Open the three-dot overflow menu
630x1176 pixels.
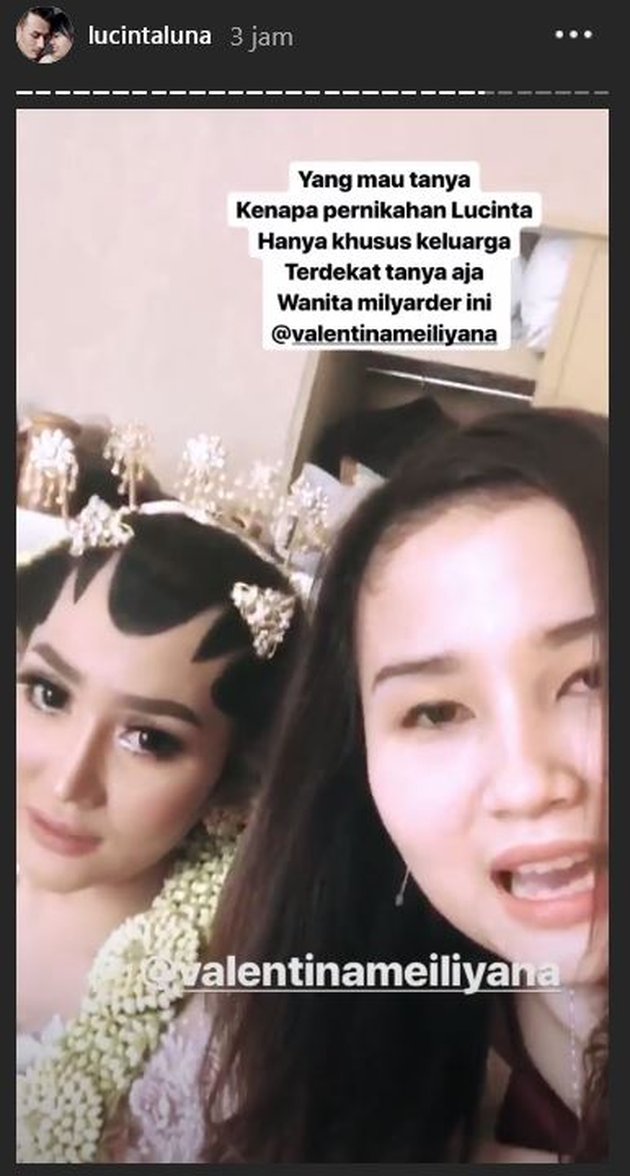[x=573, y=35]
